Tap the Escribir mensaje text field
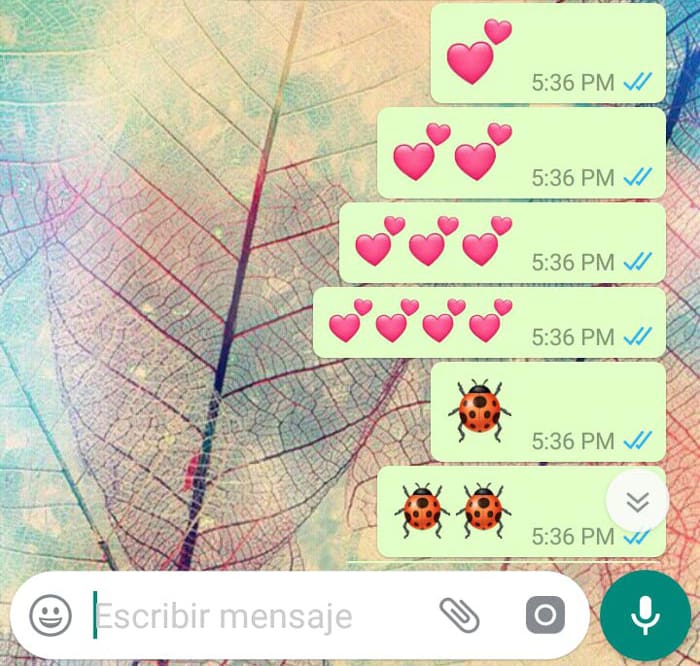Image resolution: width=700 pixels, height=666 pixels. pyautogui.click(x=250, y=615)
